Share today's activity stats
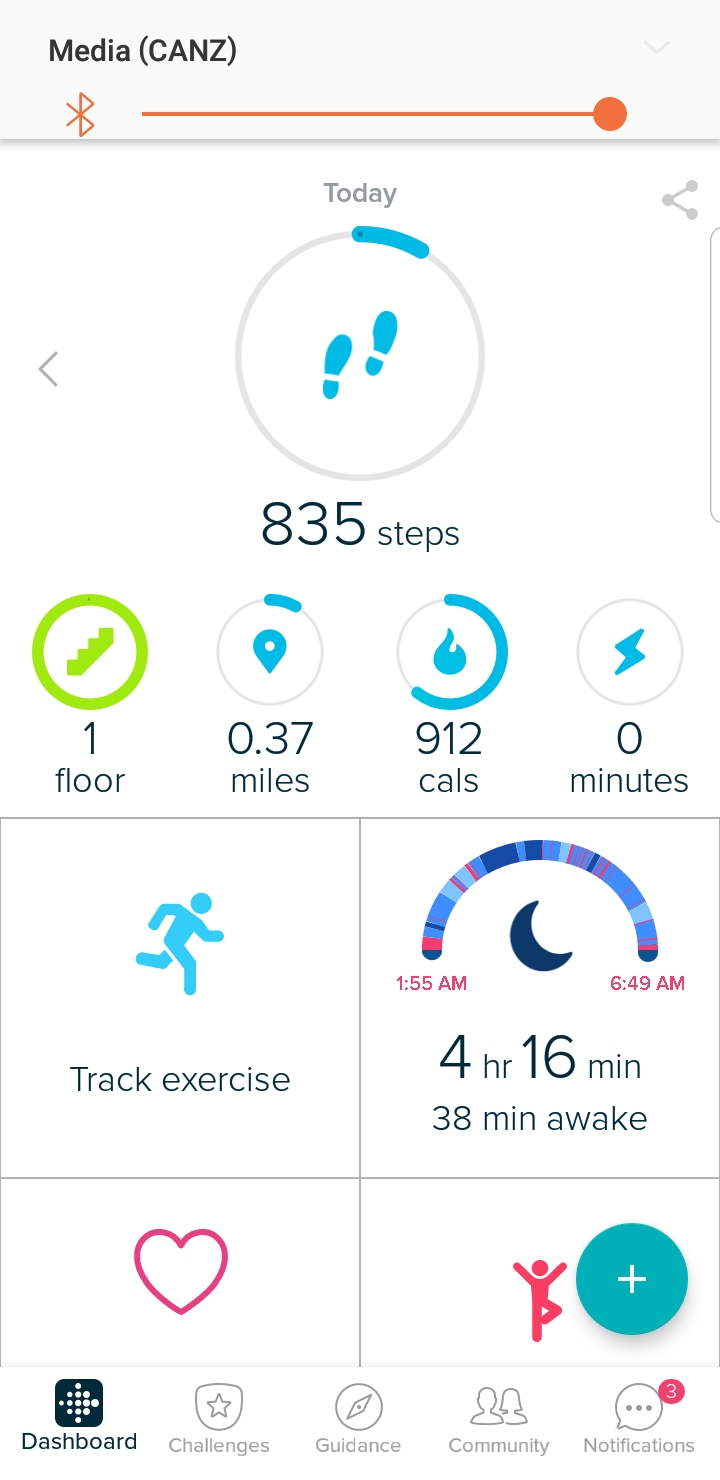 click(680, 200)
